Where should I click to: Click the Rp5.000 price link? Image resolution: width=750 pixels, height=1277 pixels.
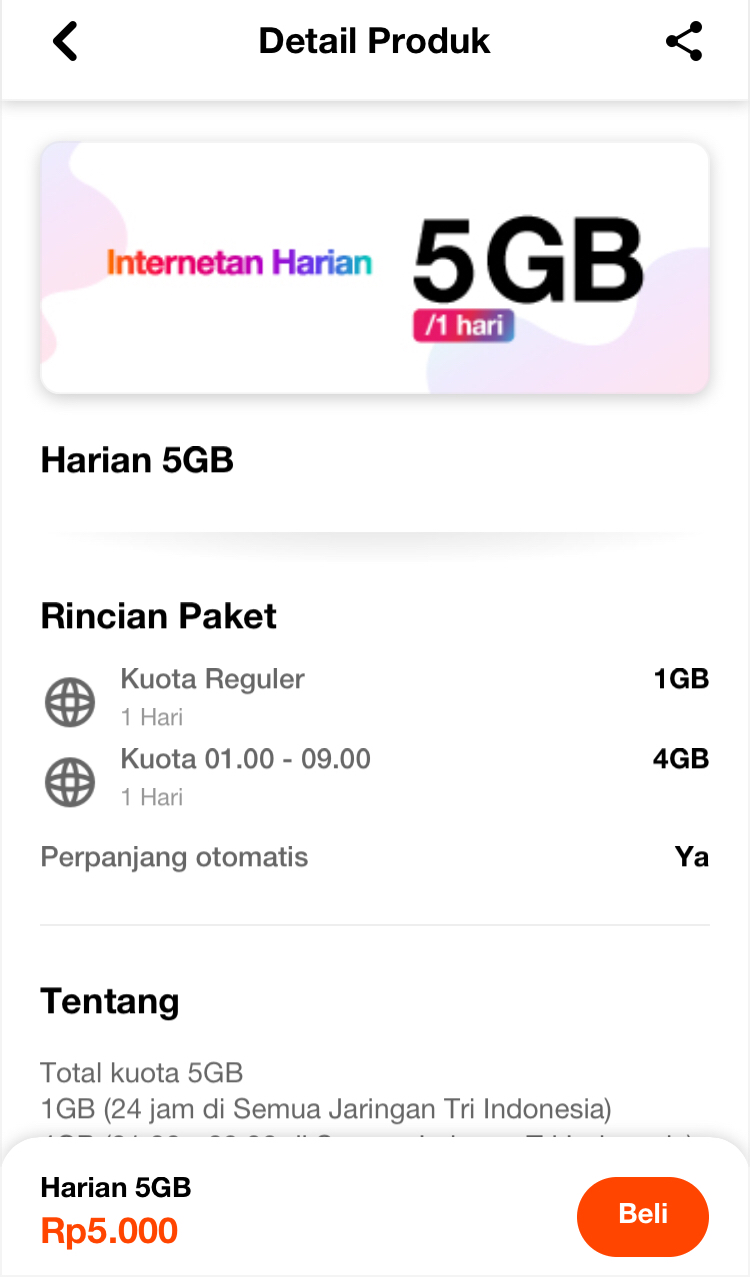pyautogui.click(x=109, y=1230)
